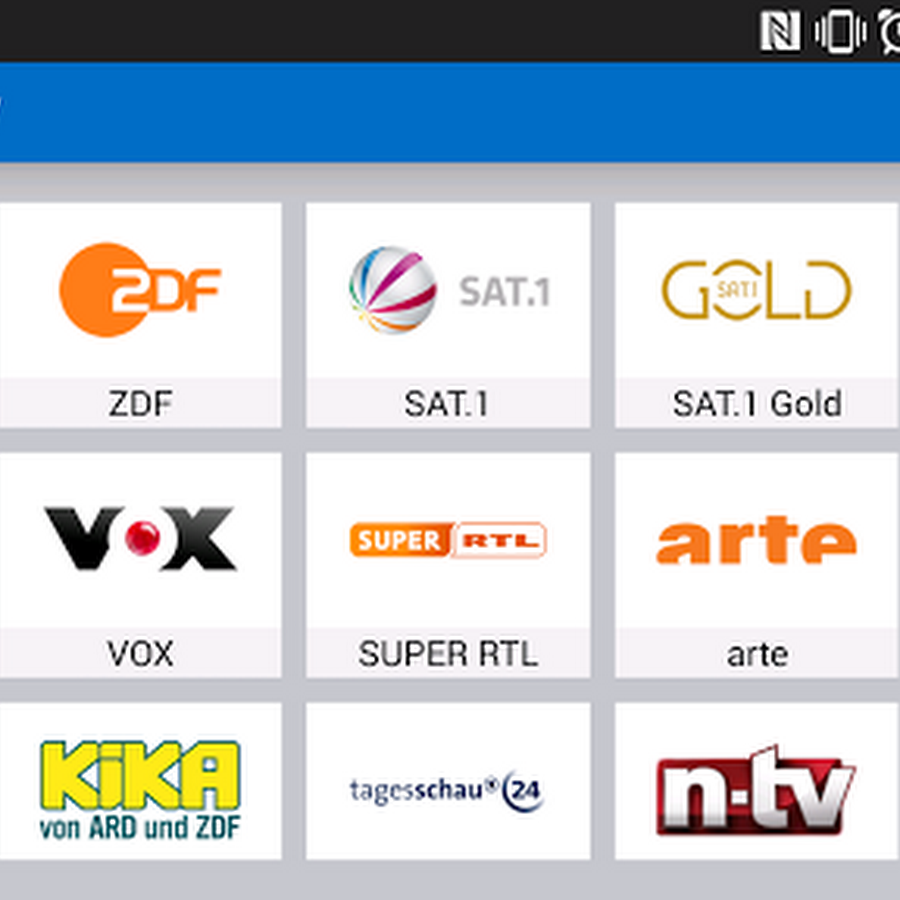Open the arte channel

pyautogui.click(x=756, y=564)
